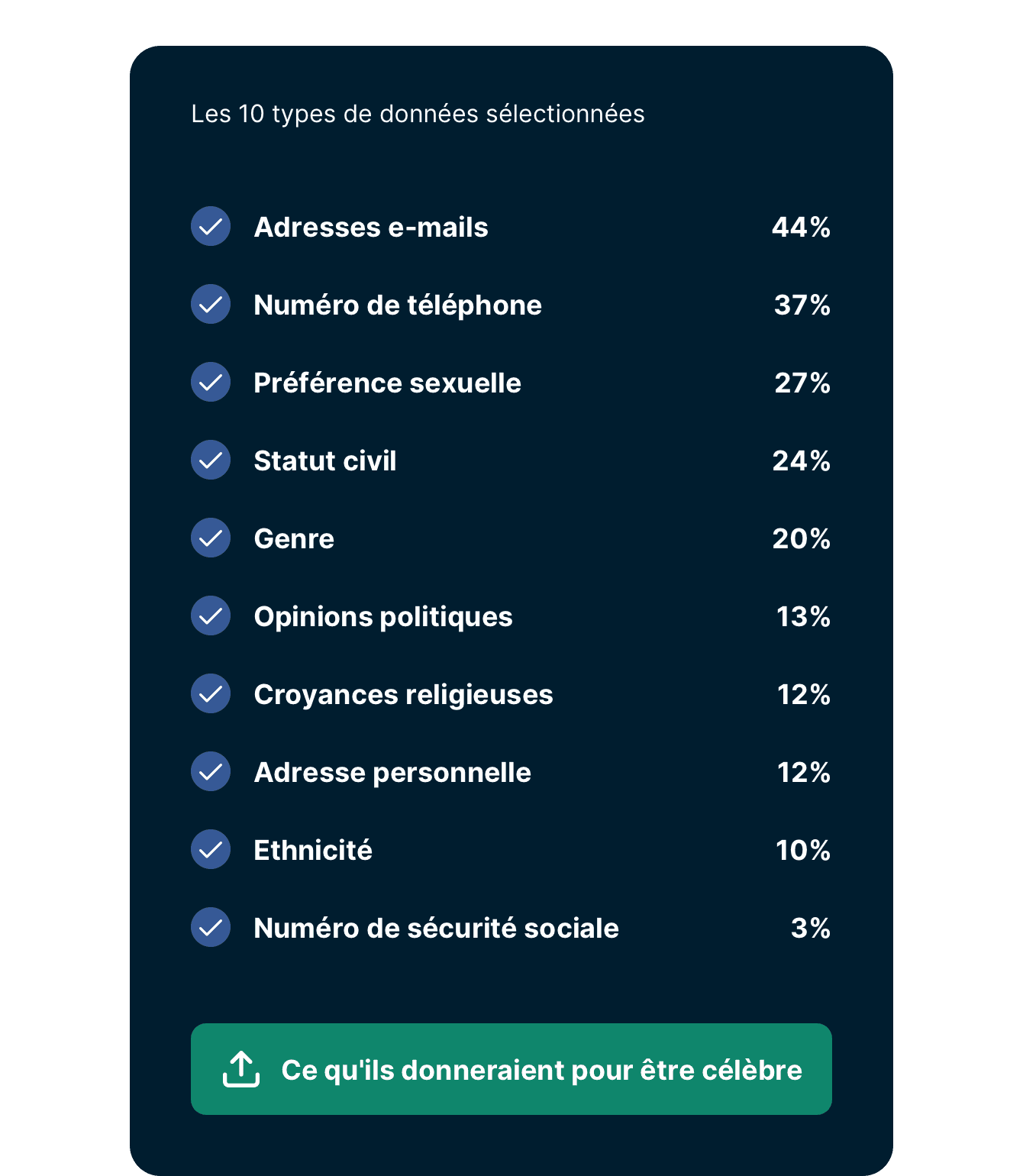Click the check icon next to Adresse personnelle
Image resolution: width=1023 pixels, height=1176 pixels.
(210, 771)
